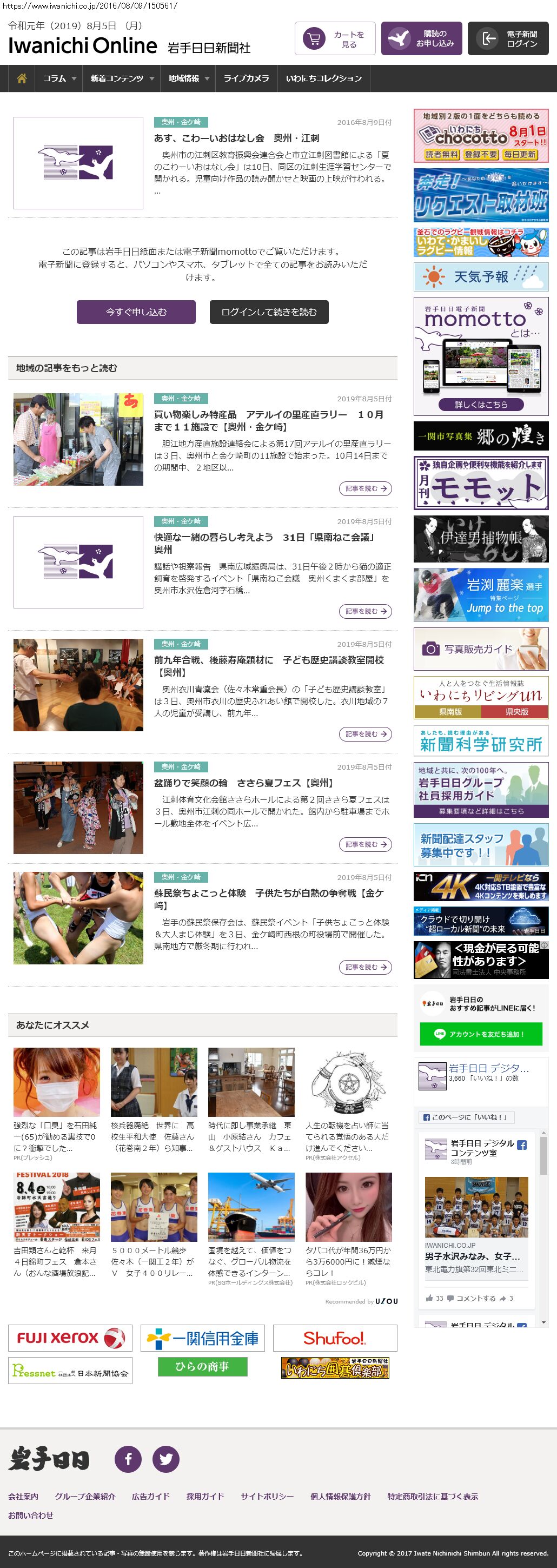Viewport: 557px width, 1568px height.
Task: Tap ログインして続きを読む button
Action: (x=269, y=312)
